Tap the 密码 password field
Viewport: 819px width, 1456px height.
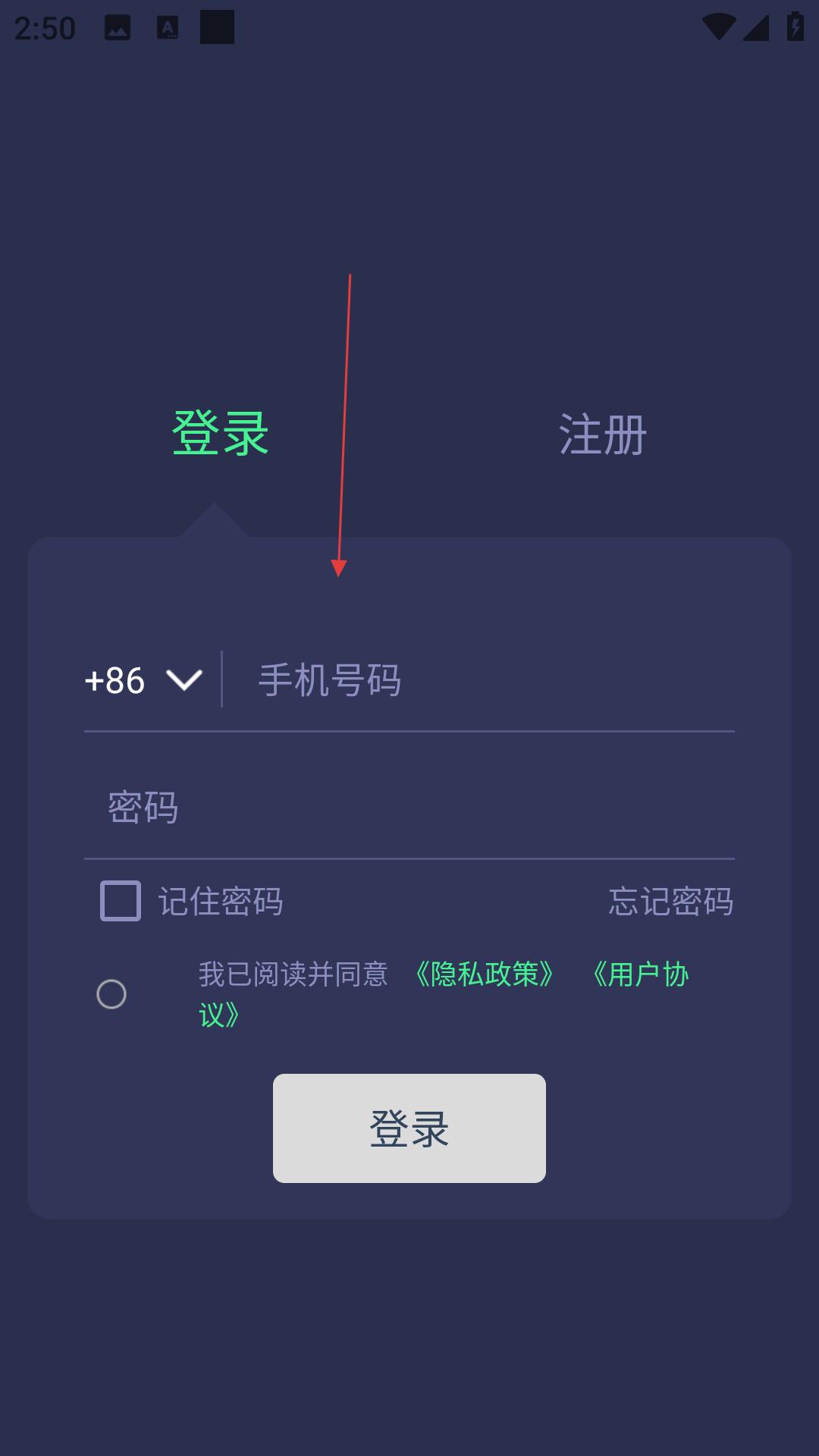[x=409, y=808]
